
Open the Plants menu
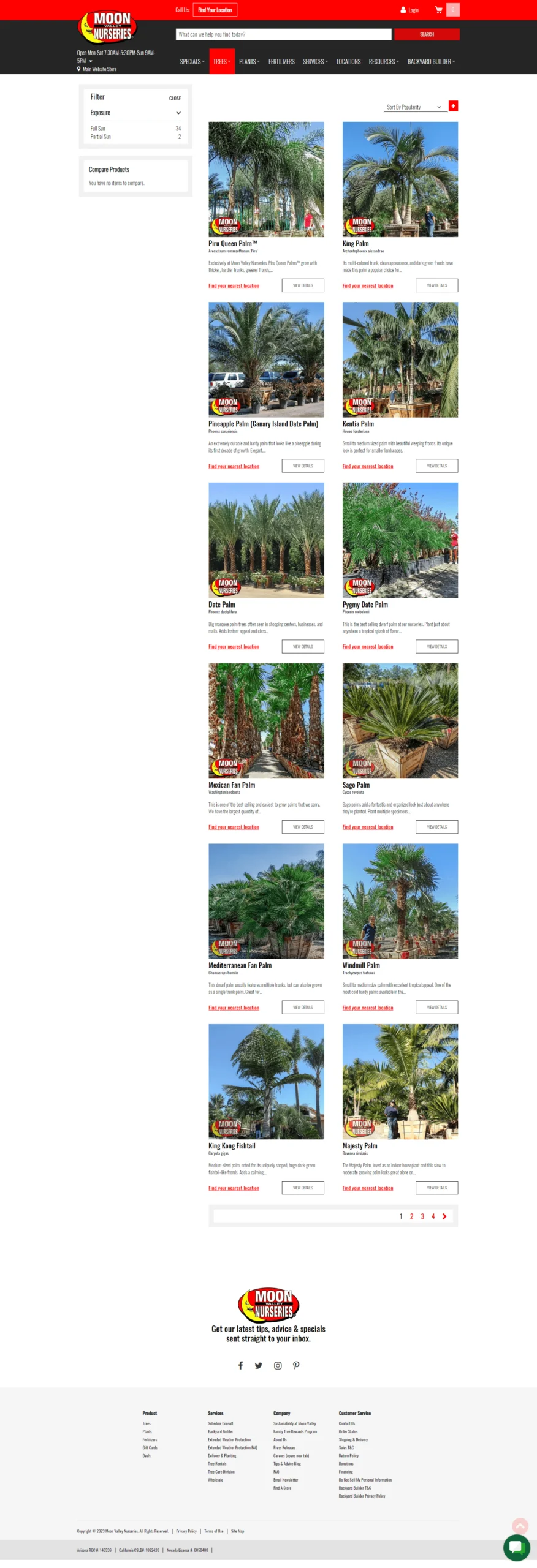click(249, 62)
